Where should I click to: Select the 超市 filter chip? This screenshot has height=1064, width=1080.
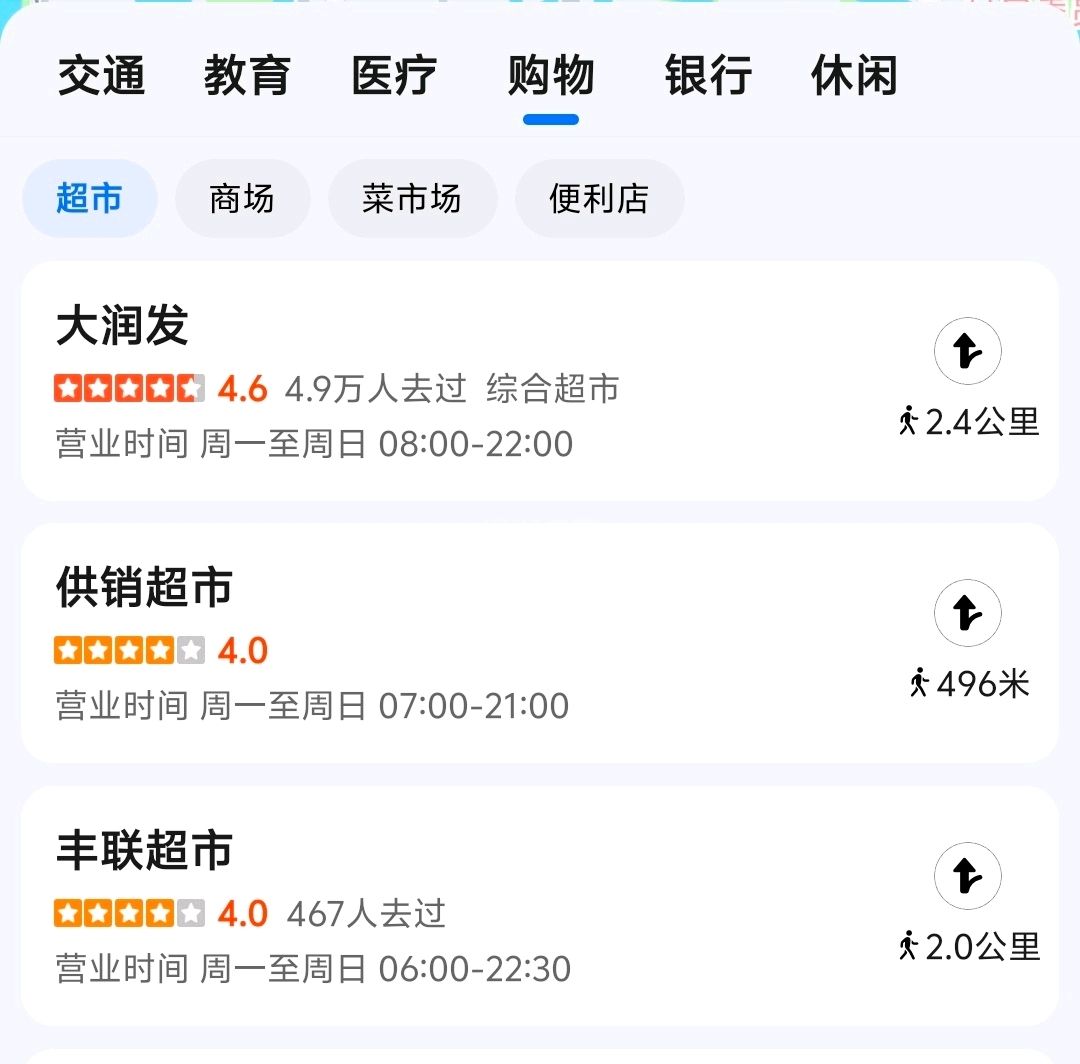(x=89, y=199)
